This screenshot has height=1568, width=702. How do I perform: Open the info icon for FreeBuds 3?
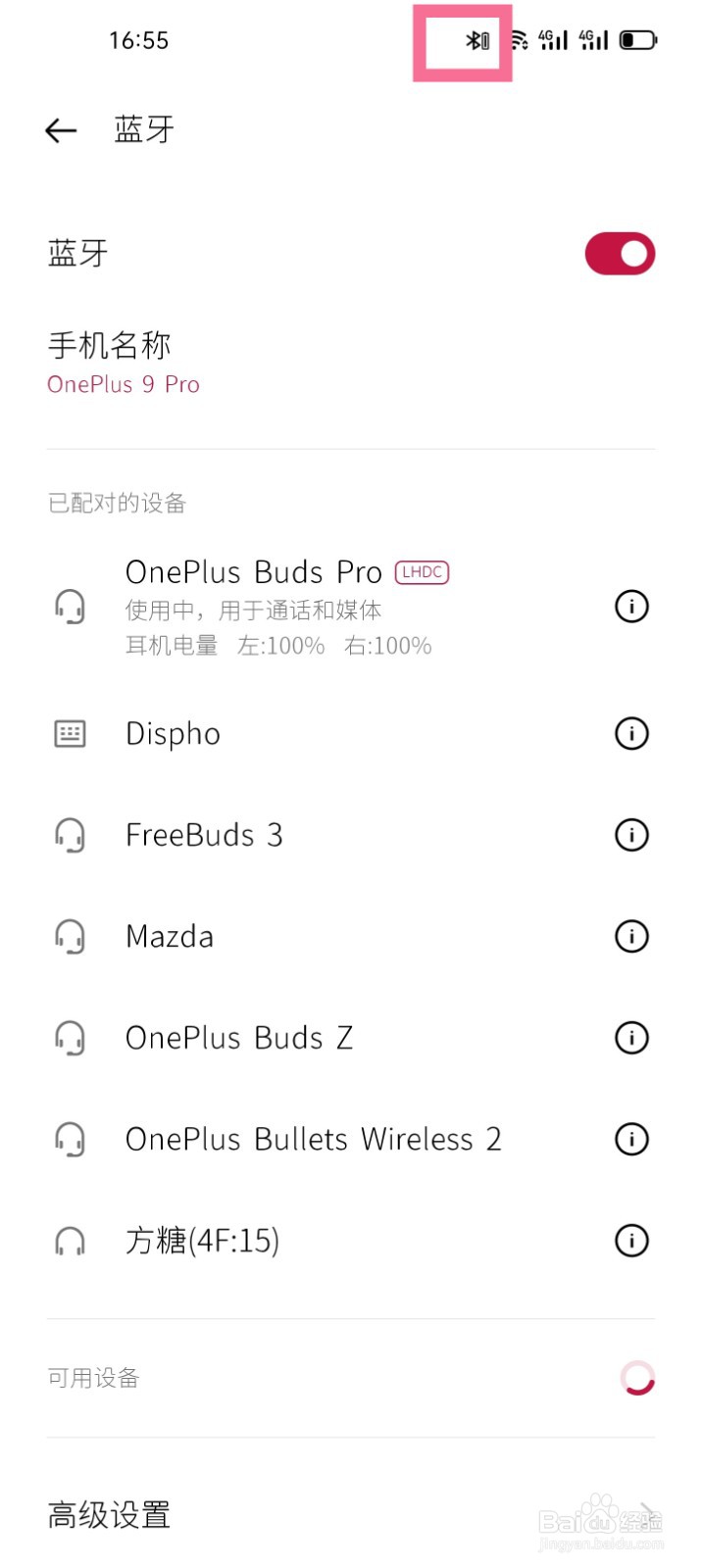(631, 835)
